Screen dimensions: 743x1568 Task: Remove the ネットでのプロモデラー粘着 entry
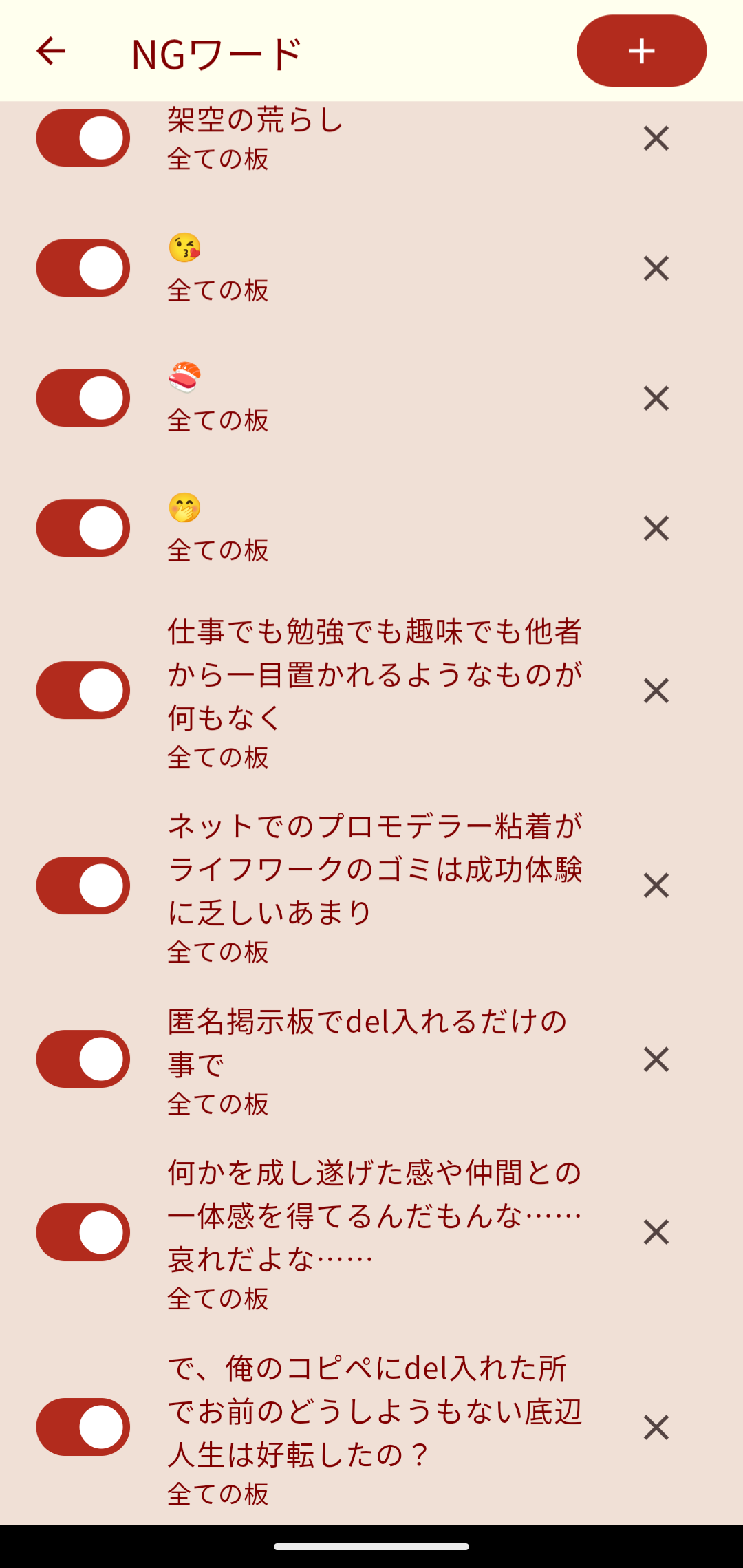coord(656,885)
